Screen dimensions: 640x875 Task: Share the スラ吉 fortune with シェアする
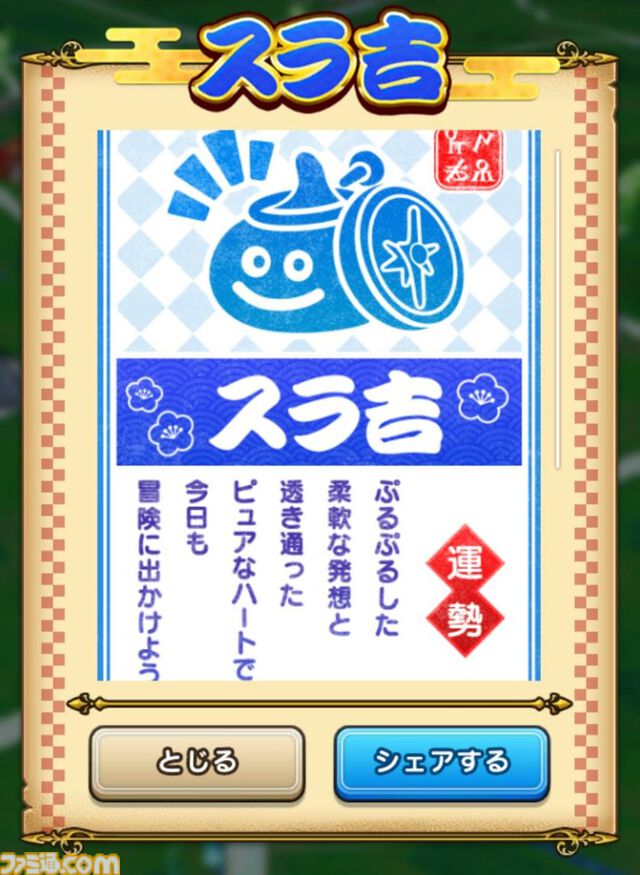[441, 762]
